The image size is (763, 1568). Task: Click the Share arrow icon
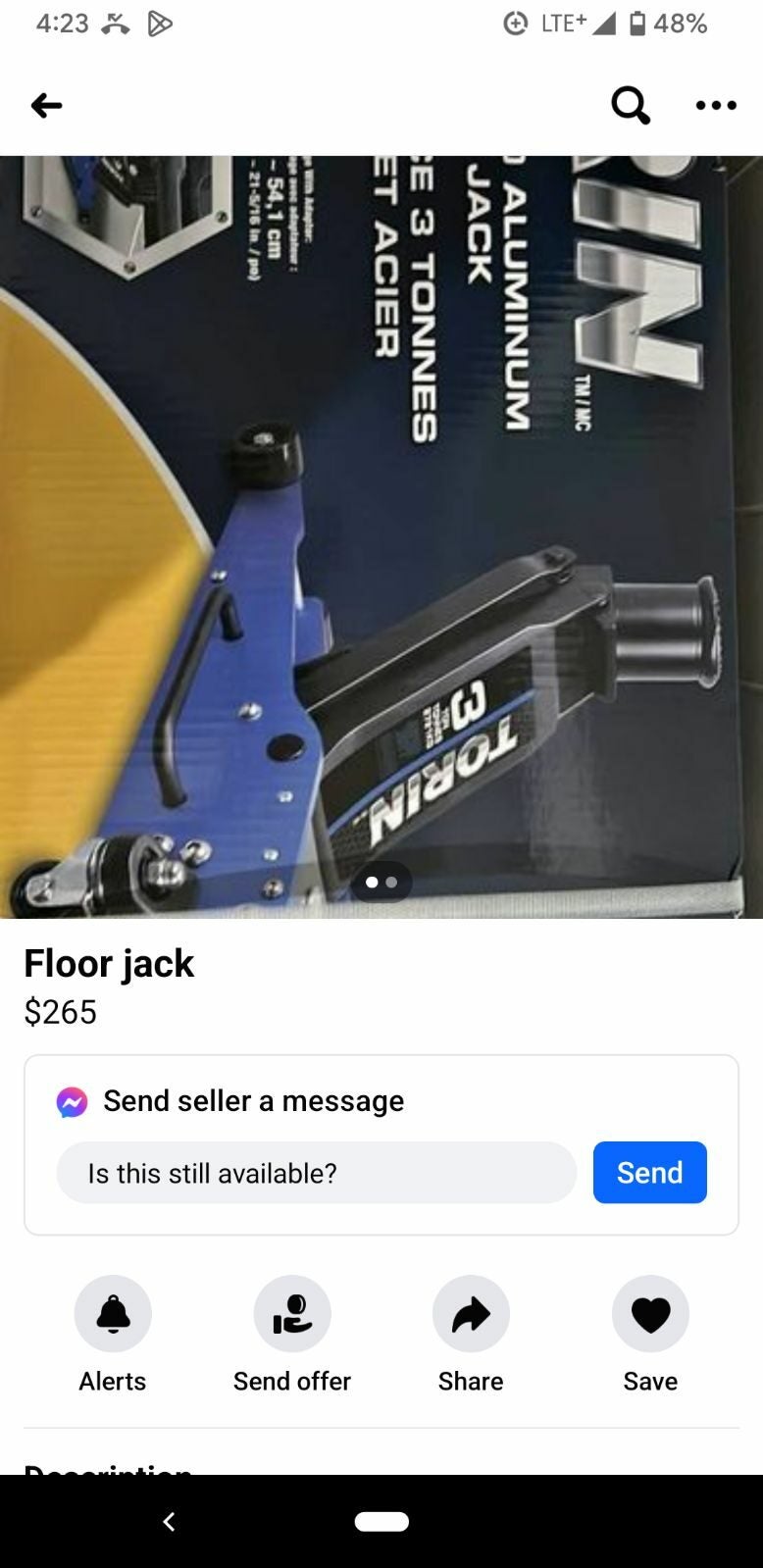471,1313
